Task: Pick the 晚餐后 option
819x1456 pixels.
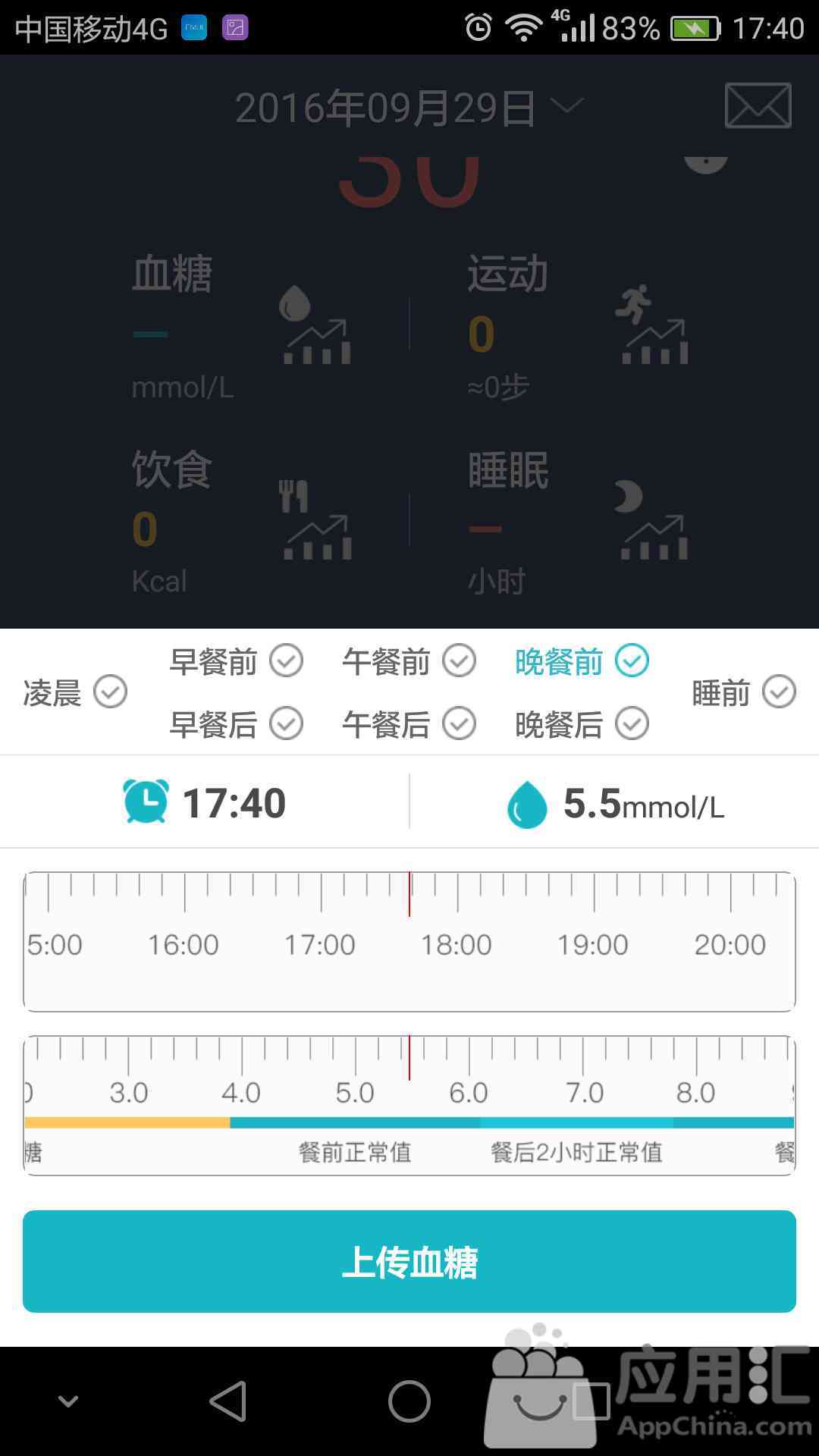Action: coord(582,723)
